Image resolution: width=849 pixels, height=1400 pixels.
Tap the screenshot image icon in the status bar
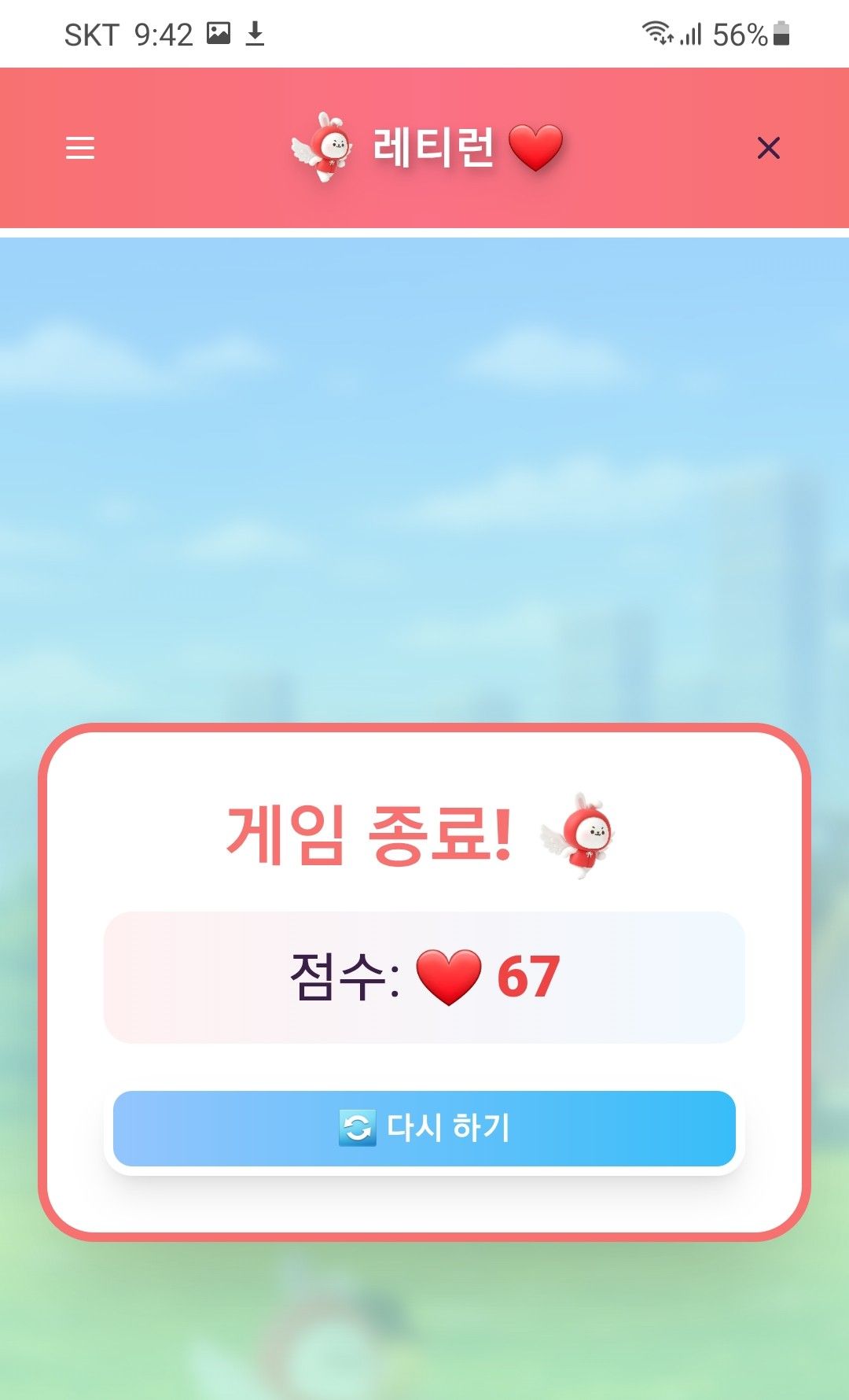tap(219, 33)
